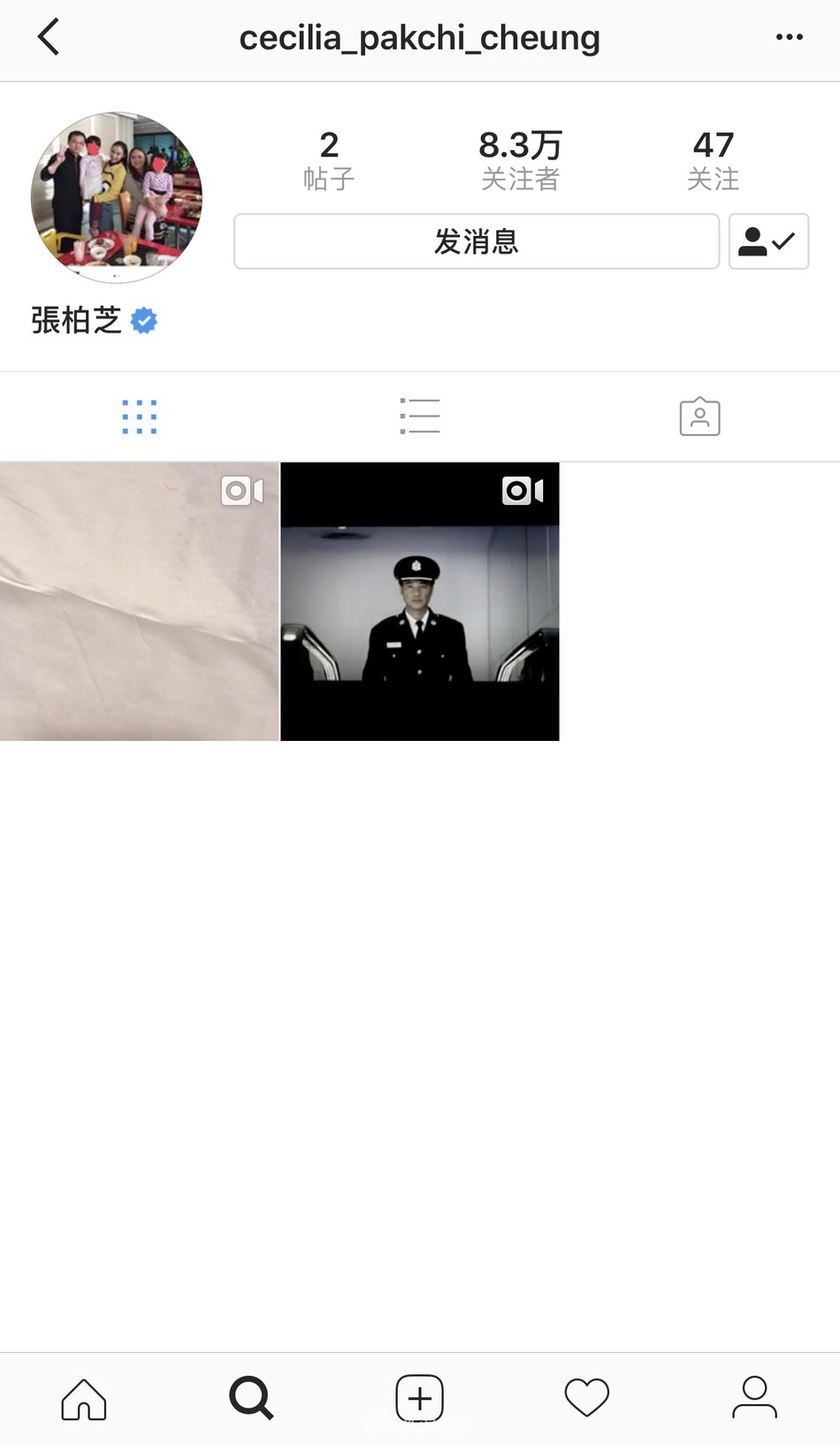Create a new post
The image size is (840, 1444).
(x=419, y=1399)
